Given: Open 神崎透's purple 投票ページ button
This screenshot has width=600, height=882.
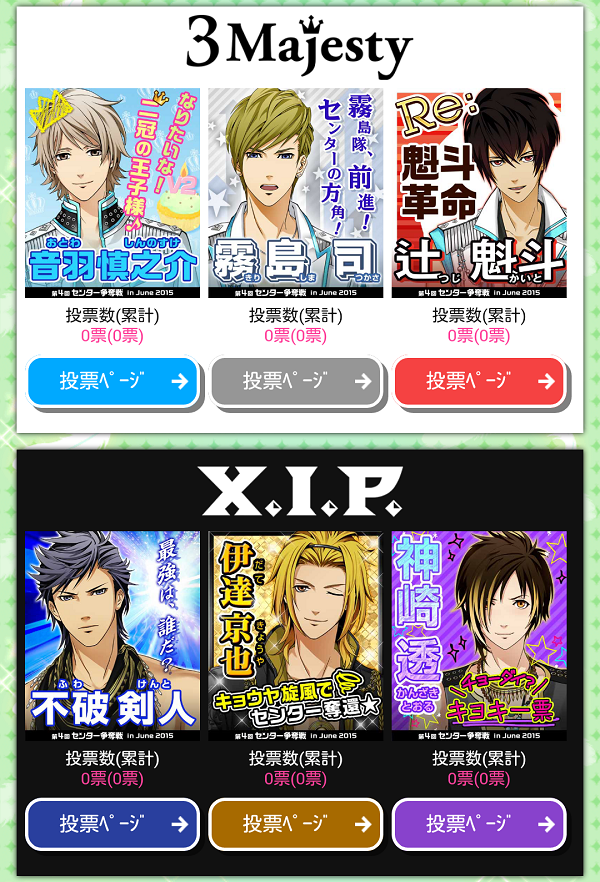Looking at the screenshot, I should pyautogui.click(x=479, y=824).
